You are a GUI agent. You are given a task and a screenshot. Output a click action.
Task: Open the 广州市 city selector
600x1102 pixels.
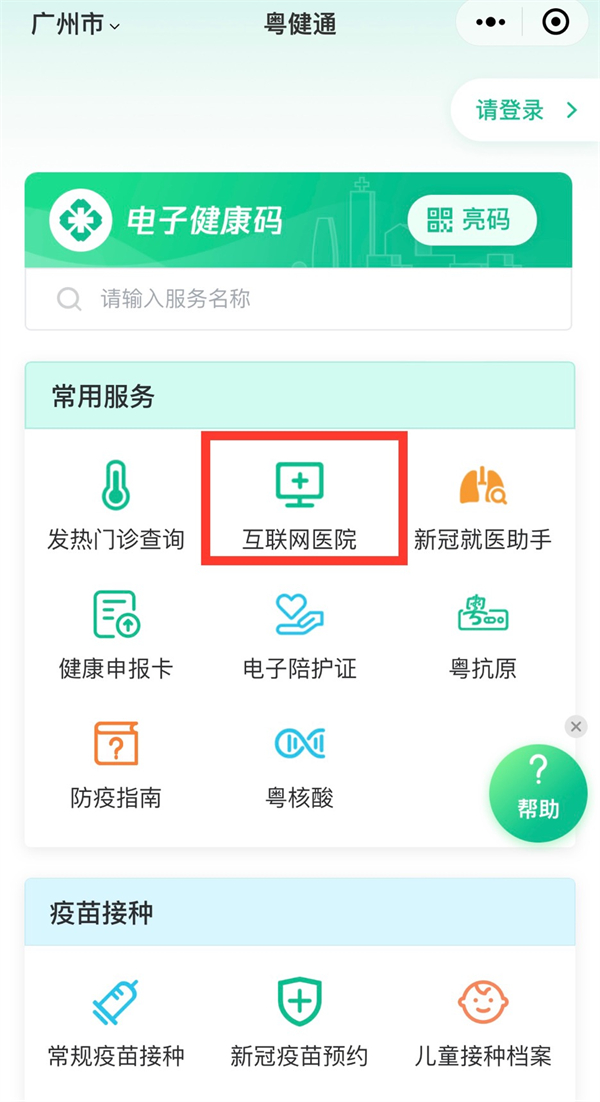75,24
